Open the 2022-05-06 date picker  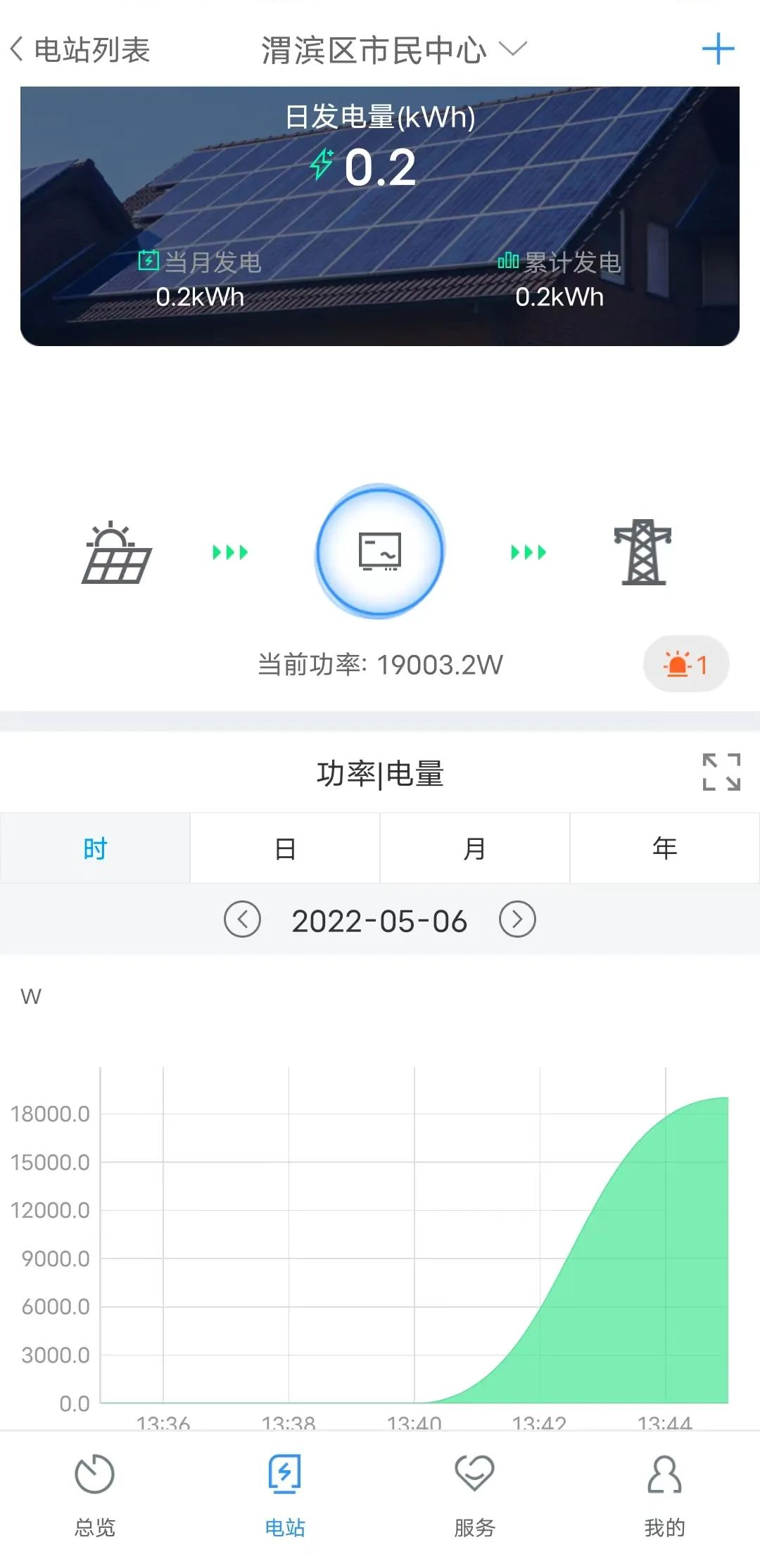coord(379,921)
